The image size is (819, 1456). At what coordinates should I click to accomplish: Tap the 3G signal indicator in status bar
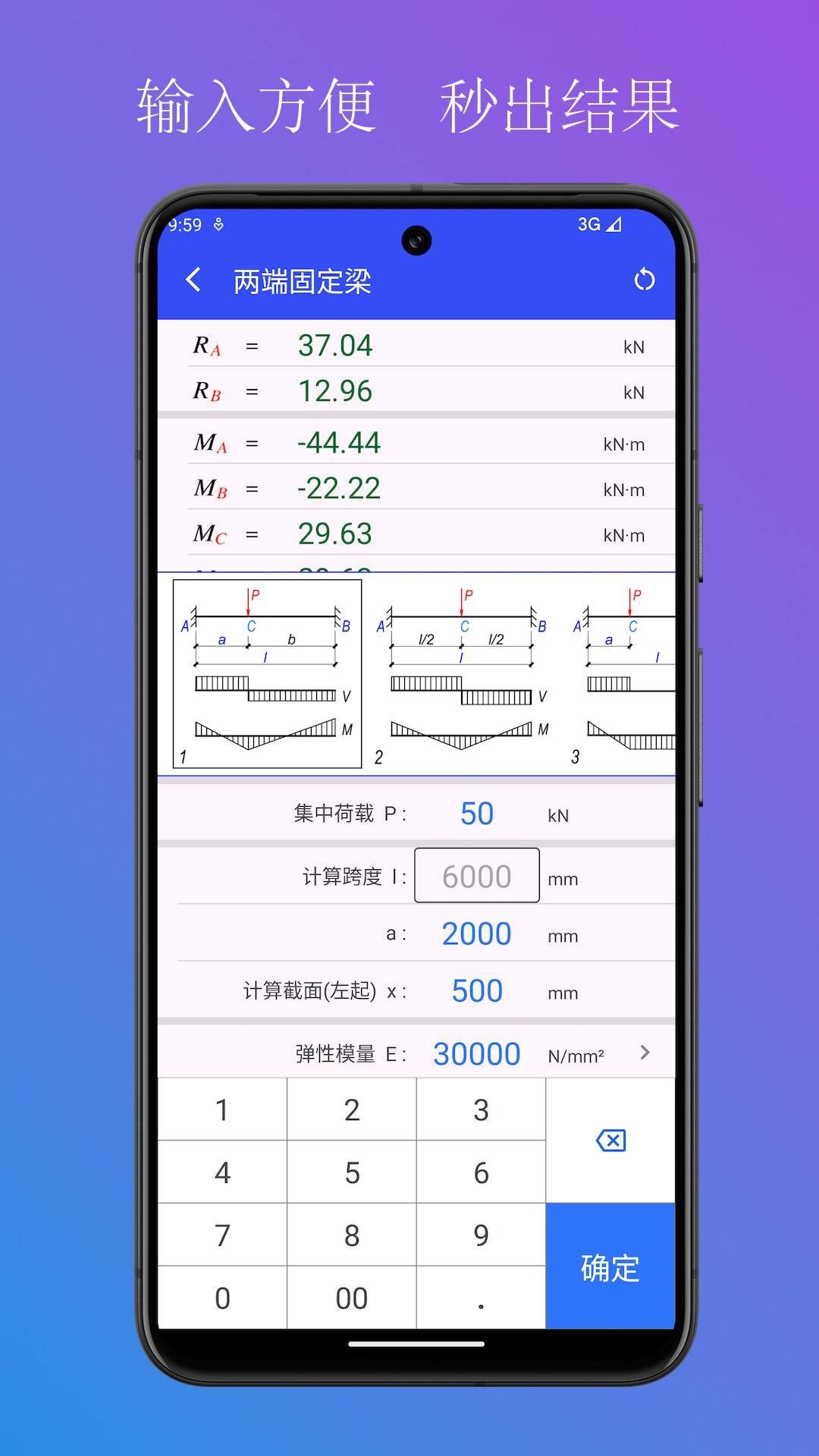pyautogui.click(x=598, y=223)
